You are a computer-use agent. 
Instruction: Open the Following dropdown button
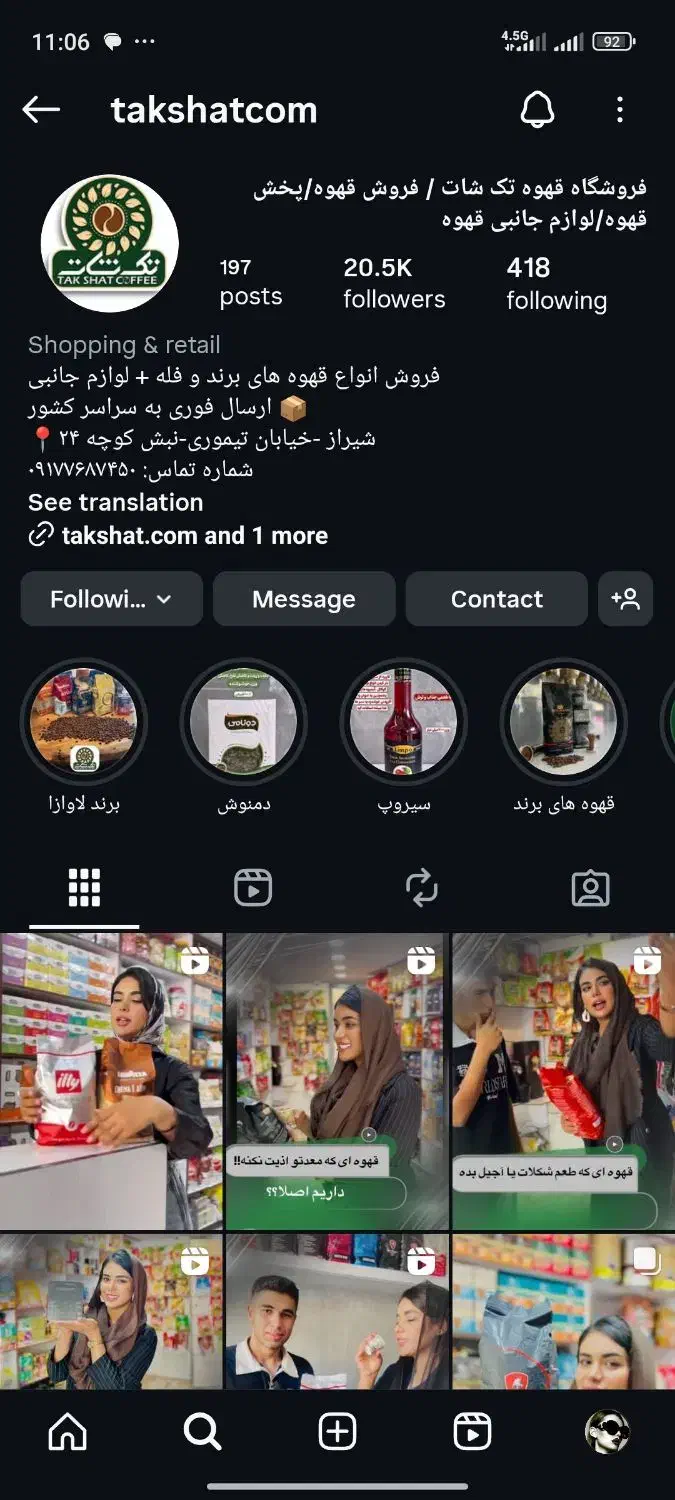111,599
